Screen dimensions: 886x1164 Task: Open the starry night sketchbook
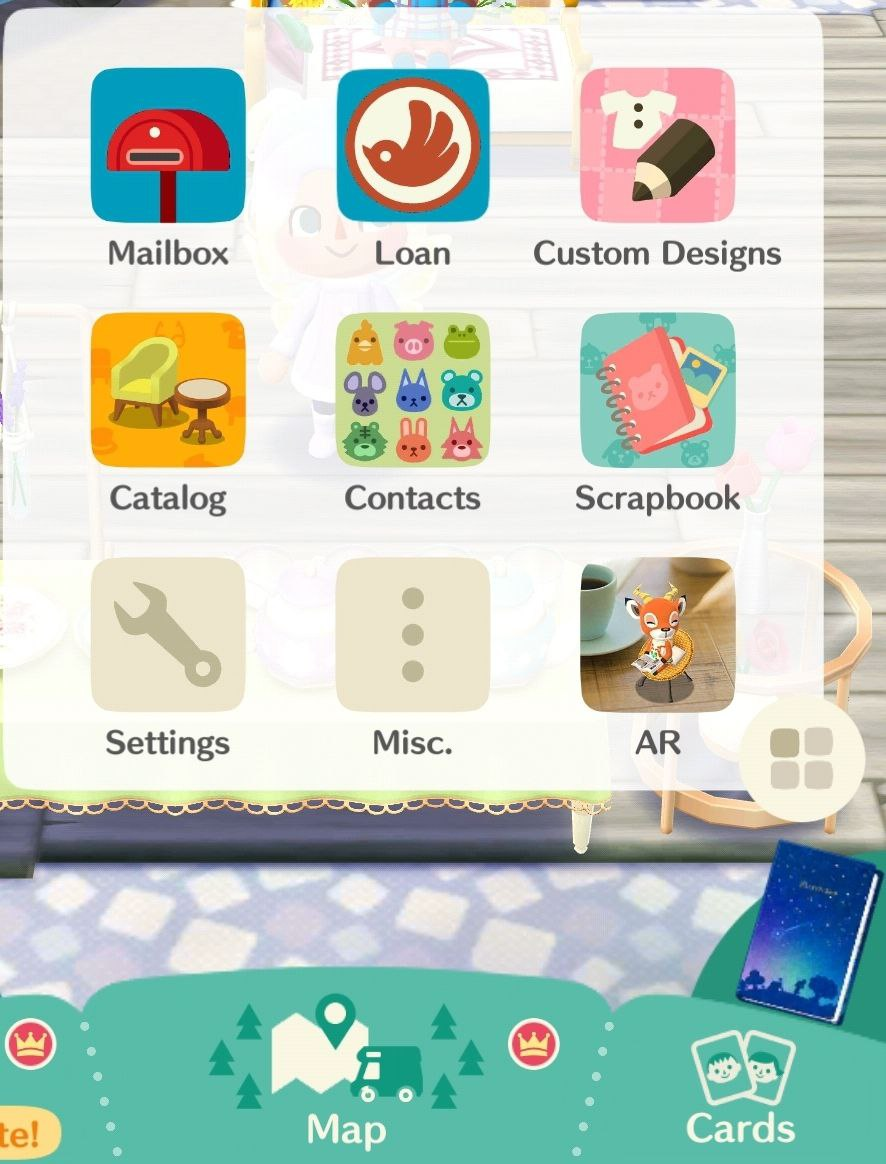pos(811,932)
